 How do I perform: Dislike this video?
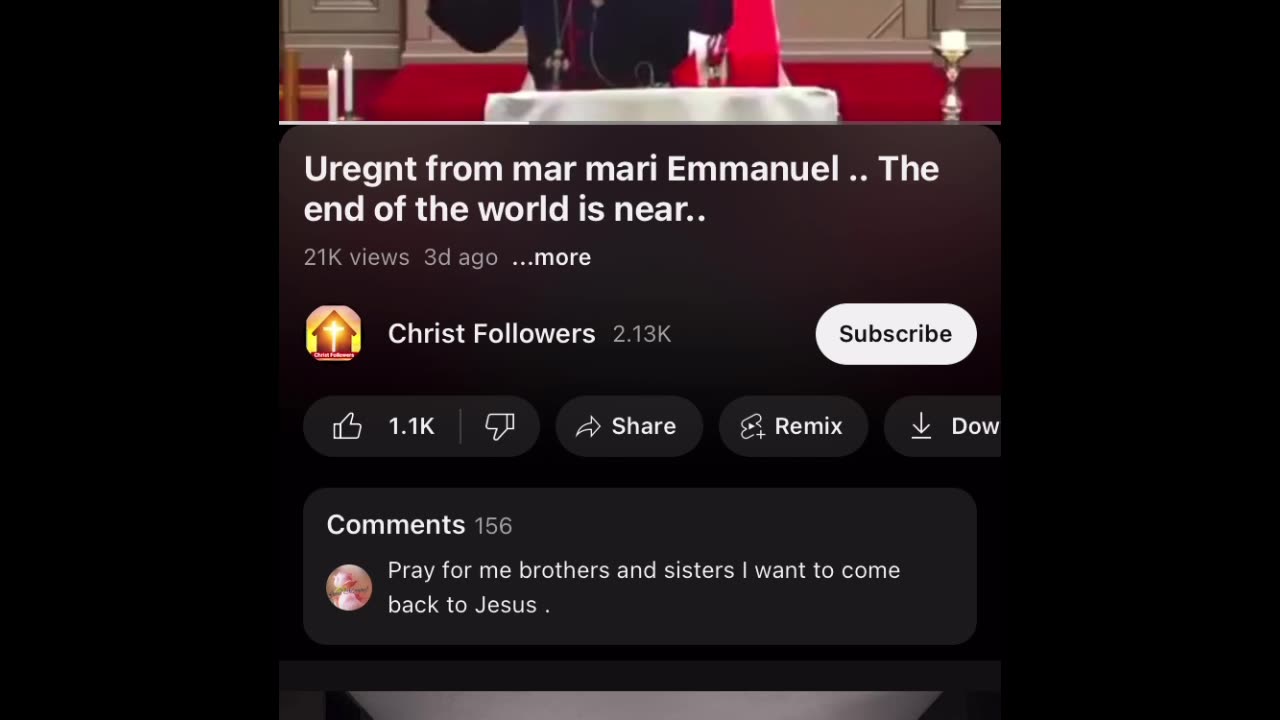point(499,427)
